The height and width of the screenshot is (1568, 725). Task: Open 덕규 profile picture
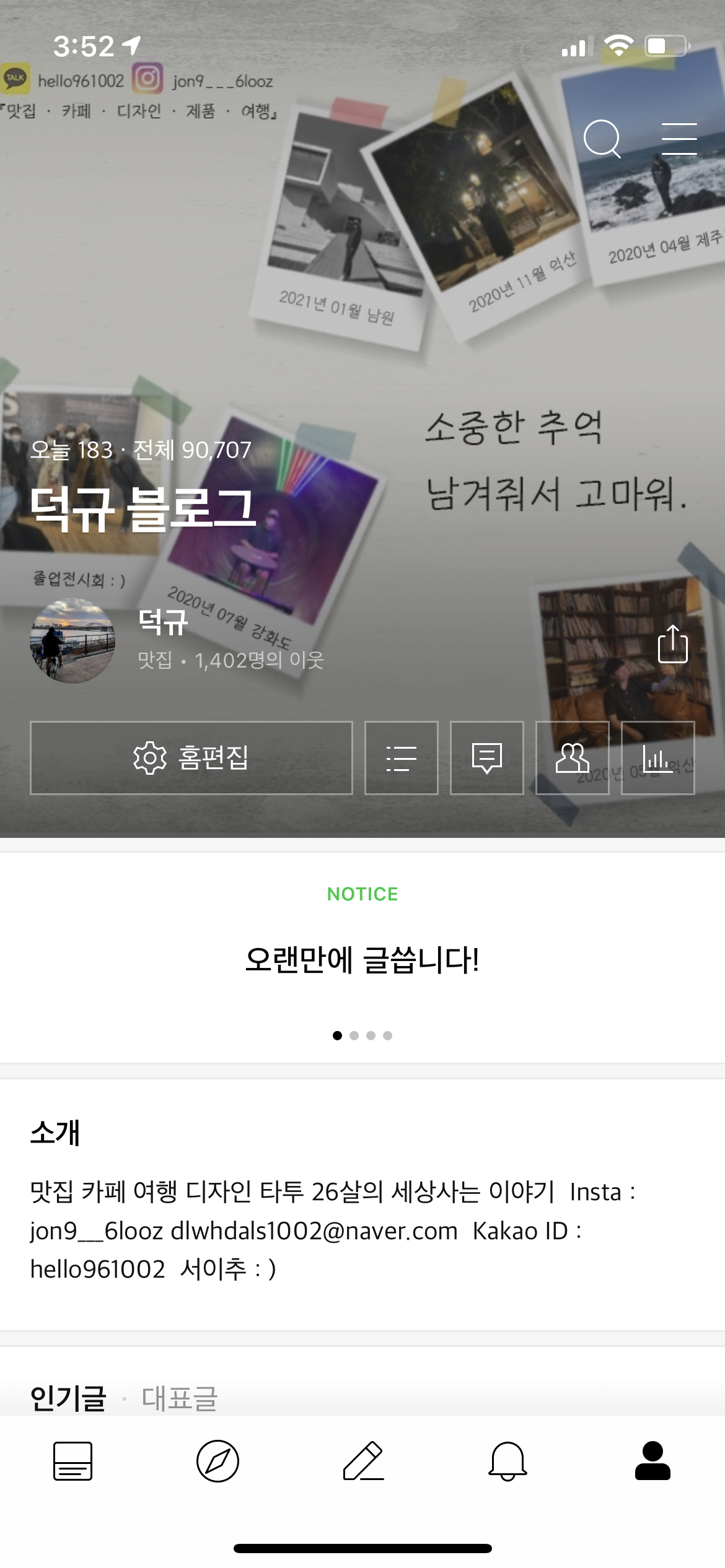tap(72, 640)
